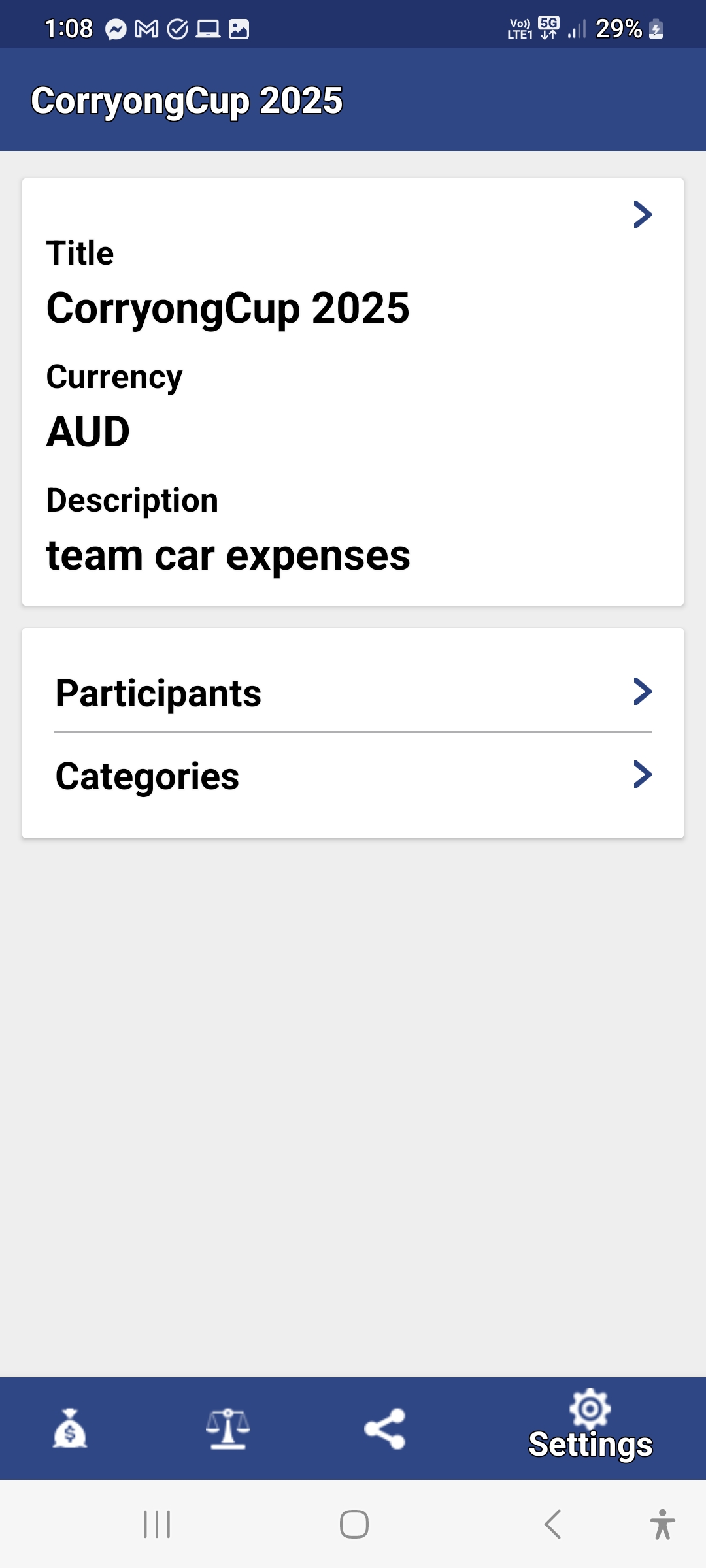Image resolution: width=706 pixels, height=1568 pixels.
Task: Switch to the expenses money bag tab
Action: pos(70,1428)
